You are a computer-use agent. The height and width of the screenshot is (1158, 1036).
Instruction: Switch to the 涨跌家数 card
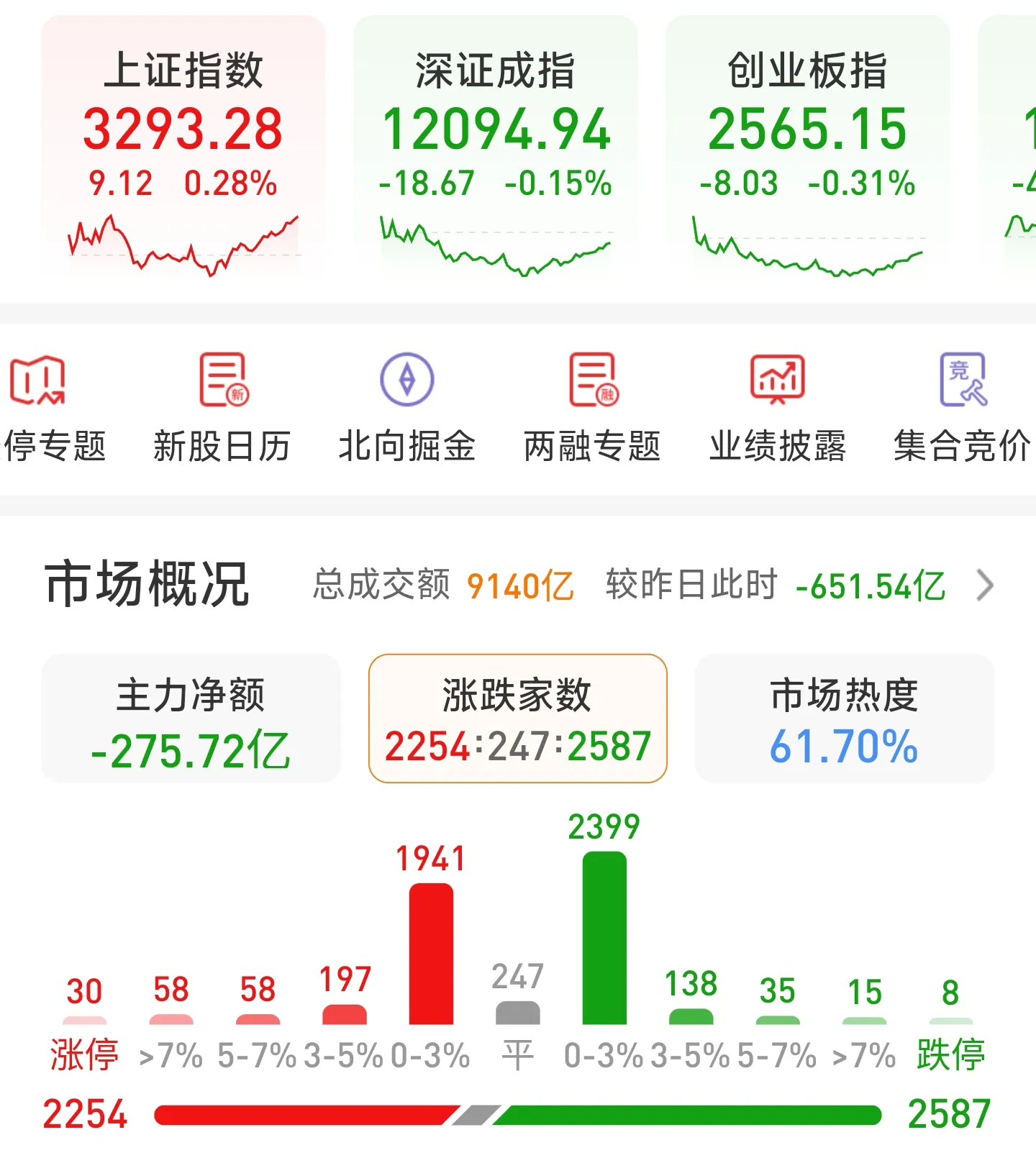click(x=517, y=719)
